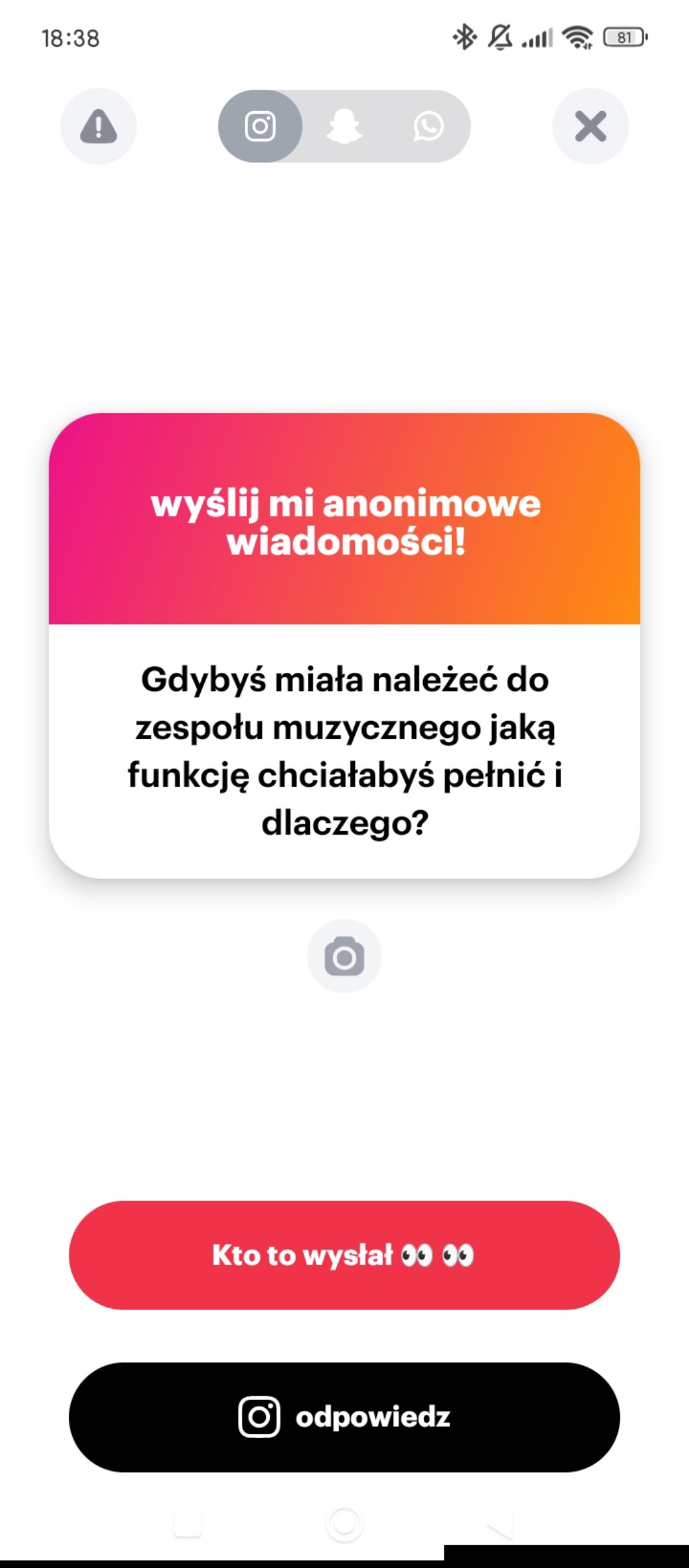The image size is (689, 1568).
Task: Go to the system home screen
Action: [x=344, y=1523]
